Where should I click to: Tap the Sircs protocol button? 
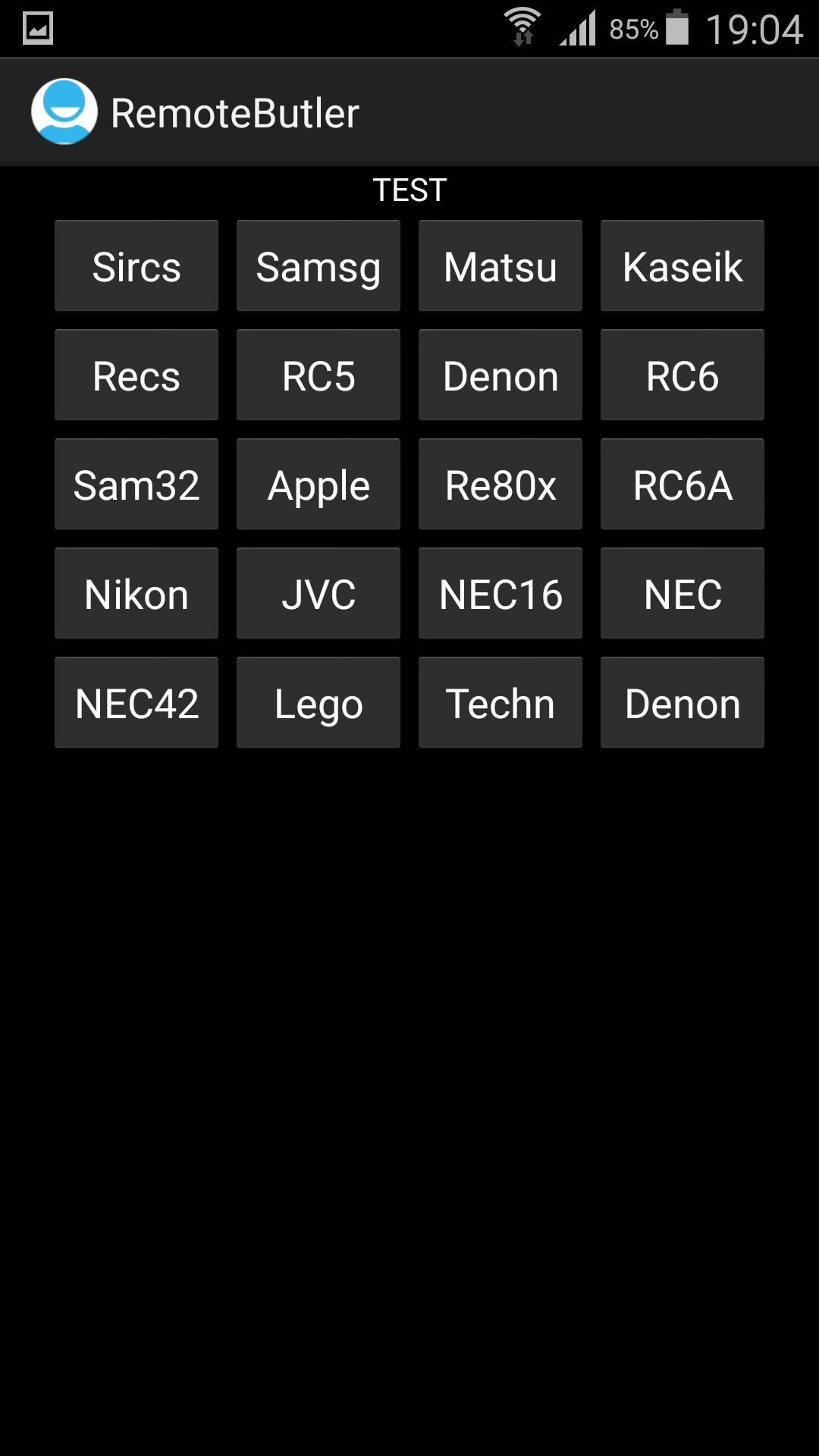click(x=136, y=266)
